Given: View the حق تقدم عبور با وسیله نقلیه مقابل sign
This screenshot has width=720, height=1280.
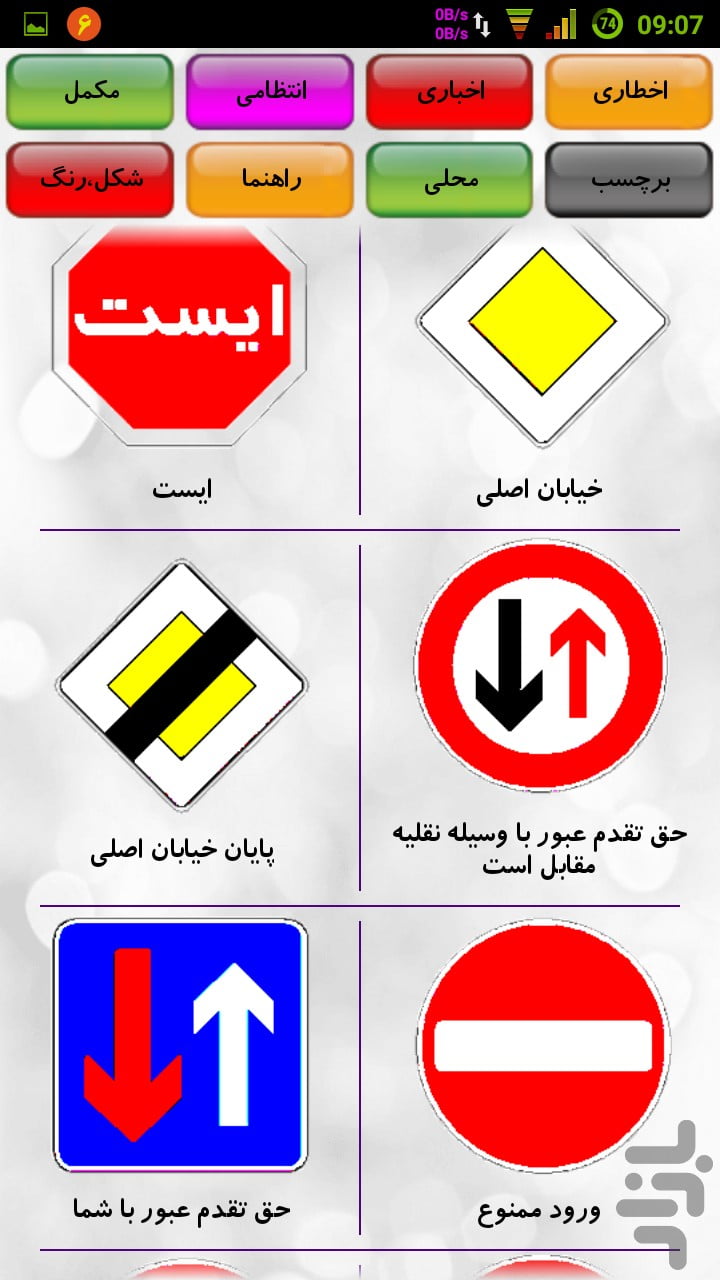Looking at the screenshot, I should [x=541, y=717].
